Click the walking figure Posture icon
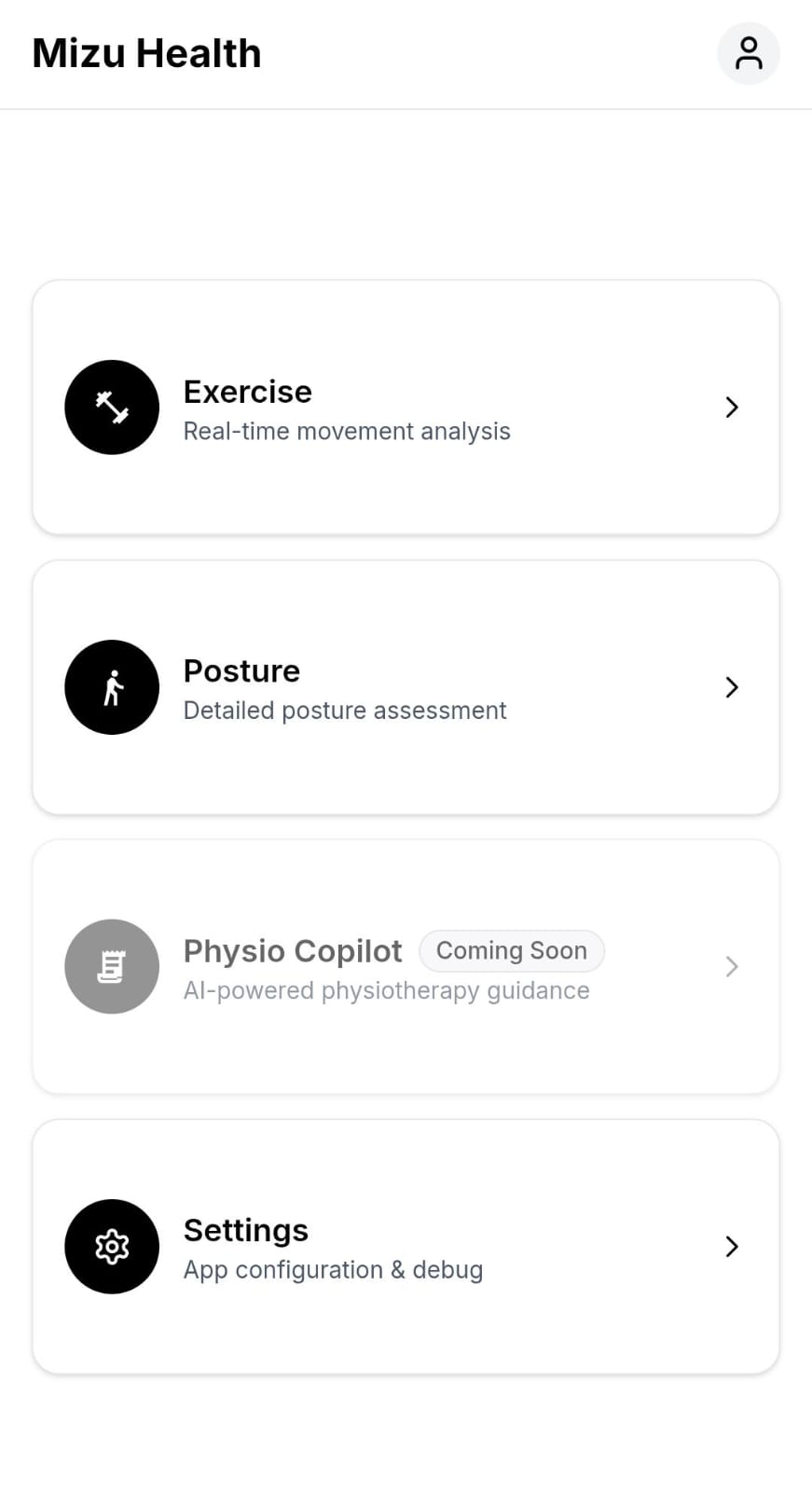 pyautogui.click(x=112, y=687)
